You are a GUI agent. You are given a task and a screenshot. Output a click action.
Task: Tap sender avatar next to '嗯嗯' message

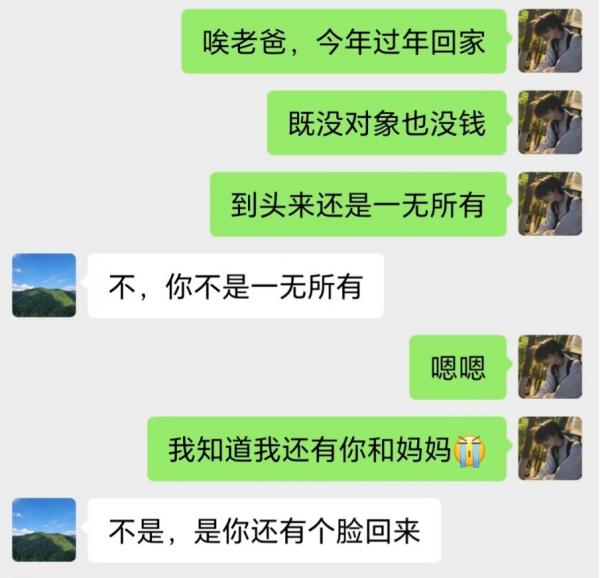[550, 367]
